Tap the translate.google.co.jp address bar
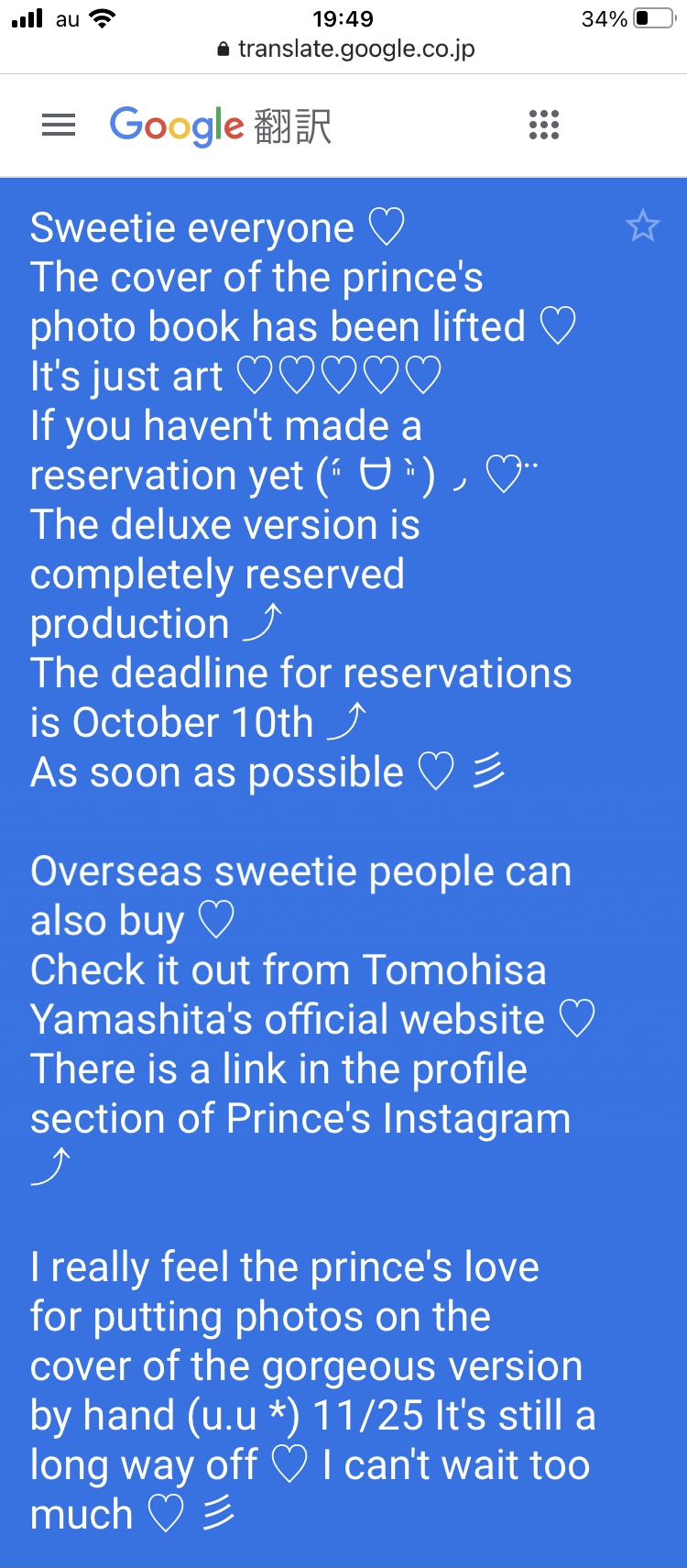 (x=345, y=49)
